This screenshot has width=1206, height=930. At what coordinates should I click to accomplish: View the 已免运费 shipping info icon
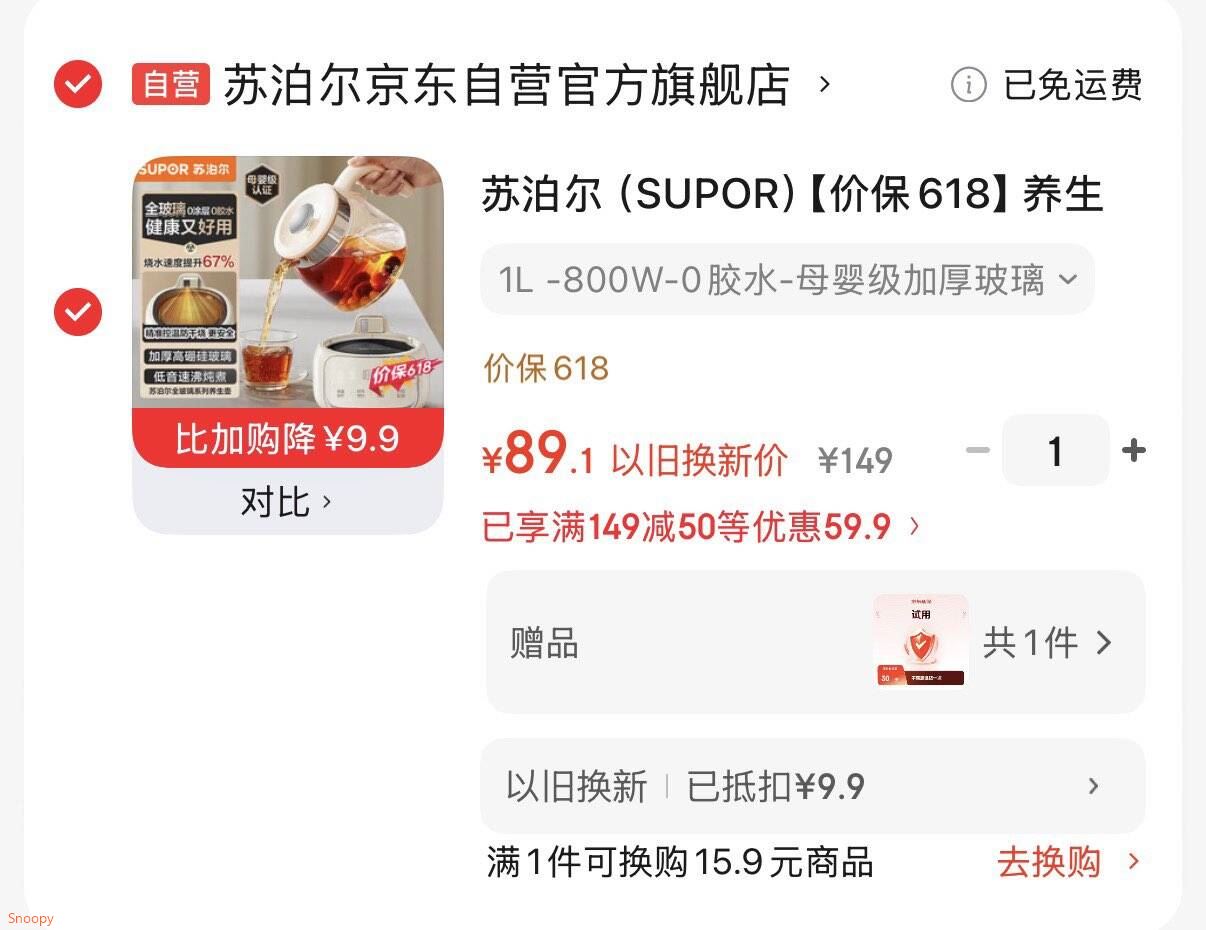tap(968, 85)
